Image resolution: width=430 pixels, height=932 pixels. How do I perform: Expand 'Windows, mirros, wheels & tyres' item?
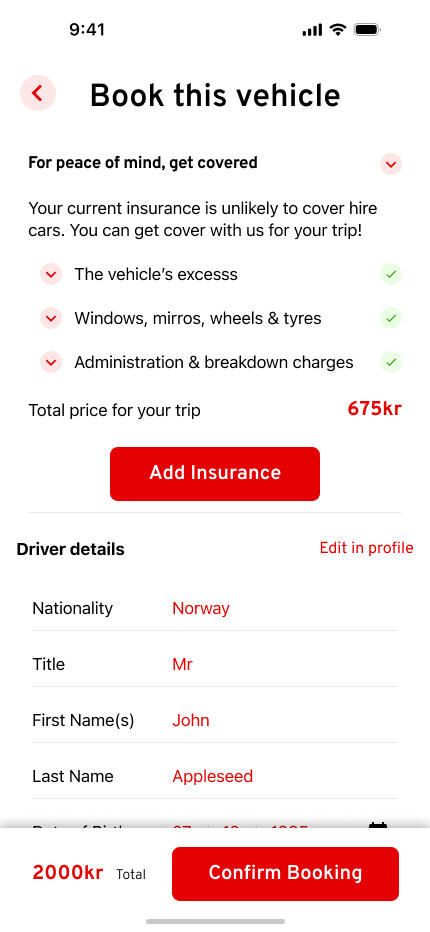point(51,318)
